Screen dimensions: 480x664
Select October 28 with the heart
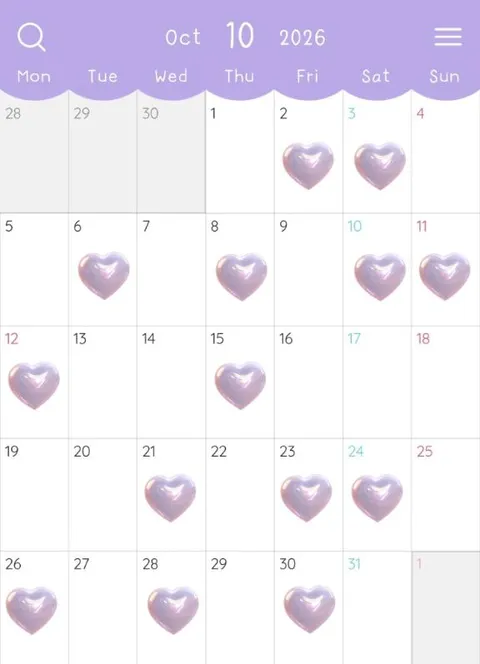(171, 608)
